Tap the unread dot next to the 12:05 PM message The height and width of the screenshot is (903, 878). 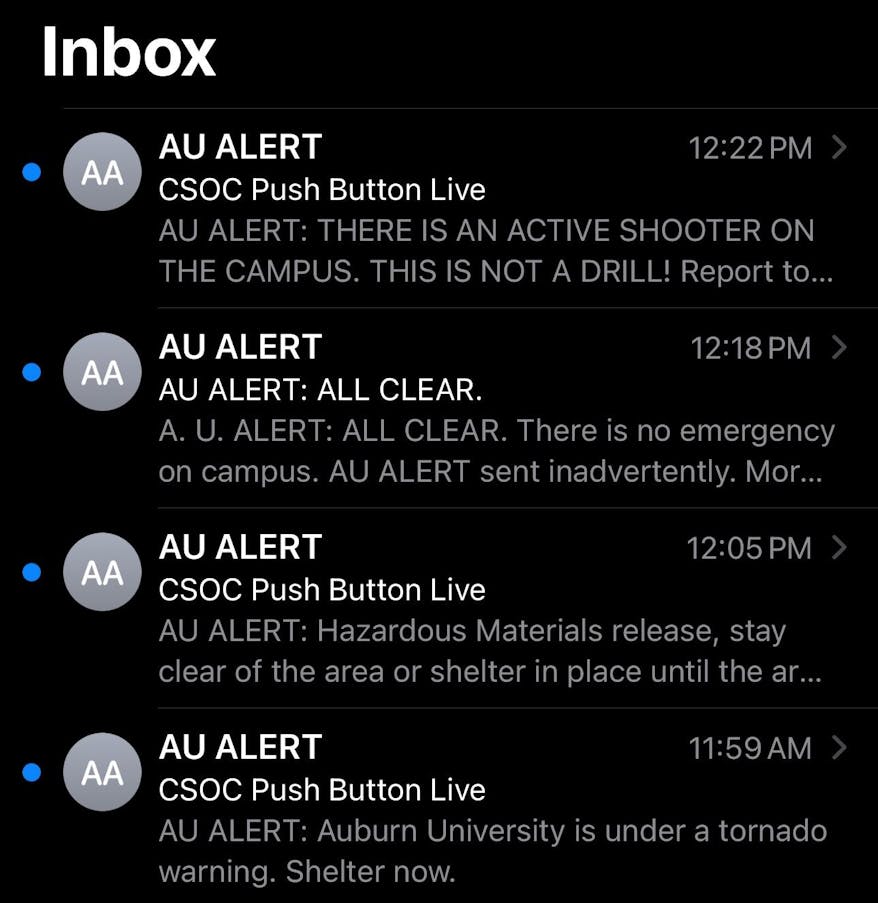(x=31, y=572)
